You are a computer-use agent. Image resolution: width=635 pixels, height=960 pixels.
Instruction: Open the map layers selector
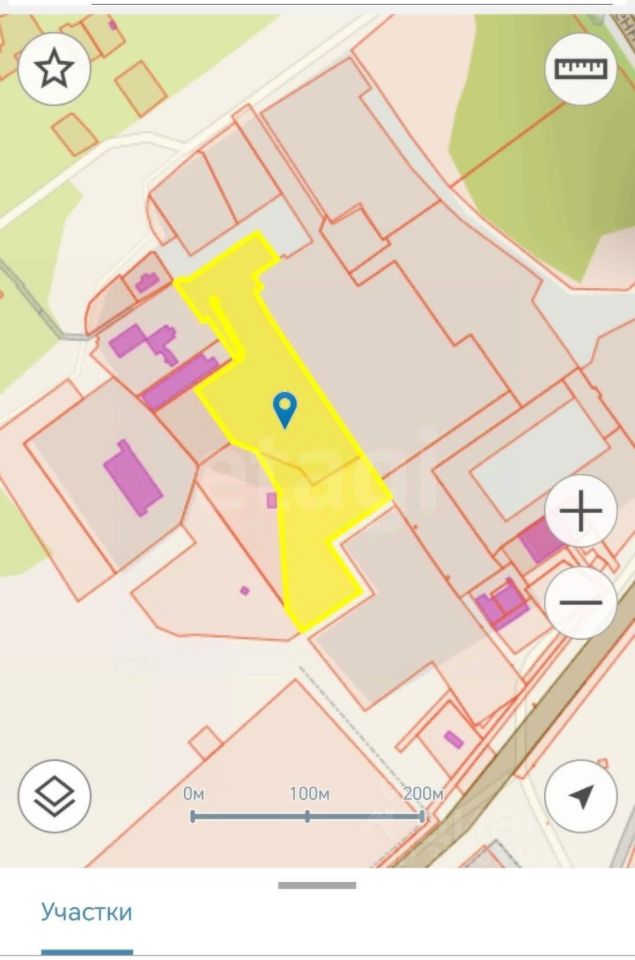54,796
